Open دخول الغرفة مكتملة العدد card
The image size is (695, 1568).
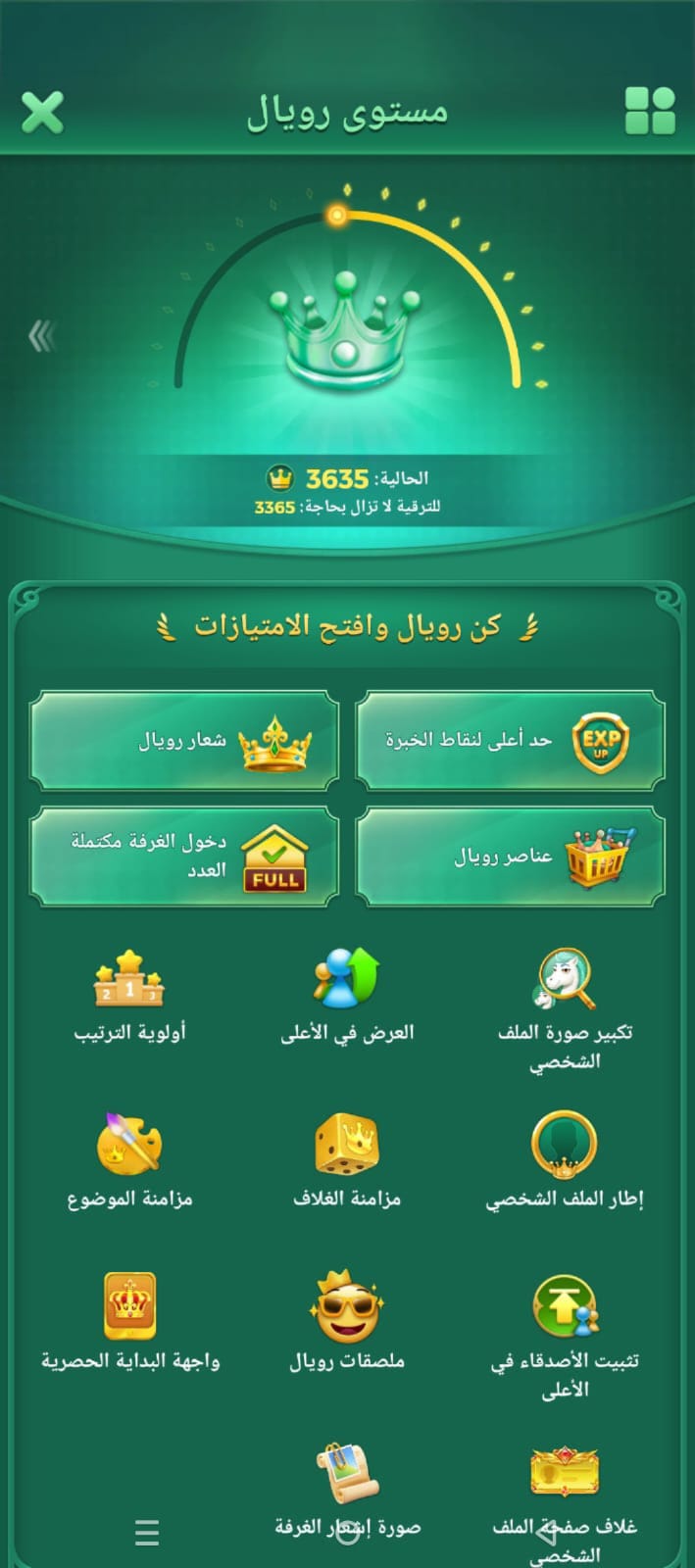pyautogui.click(x=184, y=857)
